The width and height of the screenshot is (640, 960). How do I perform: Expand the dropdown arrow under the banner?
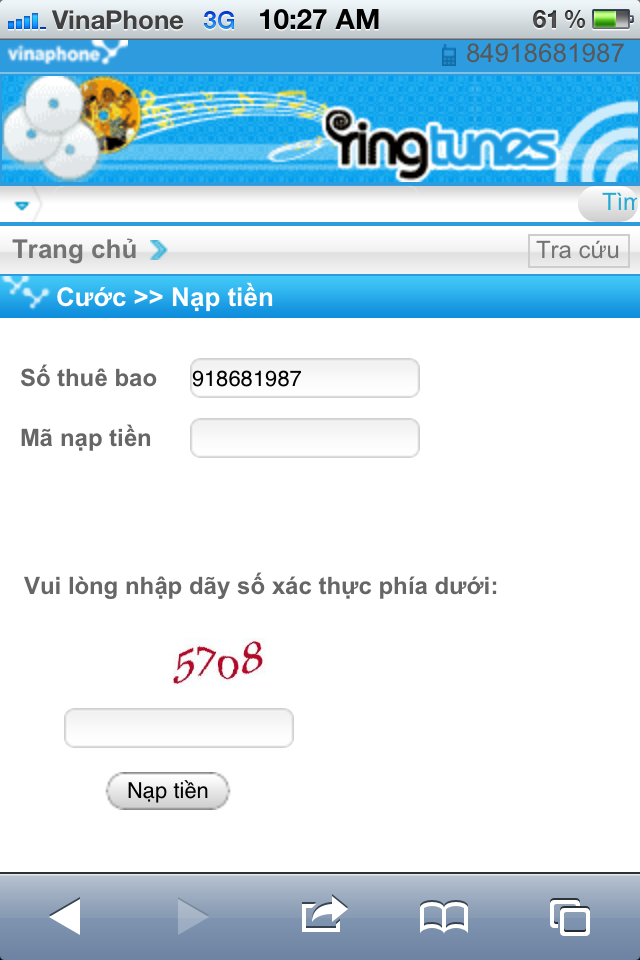point(22,206)
